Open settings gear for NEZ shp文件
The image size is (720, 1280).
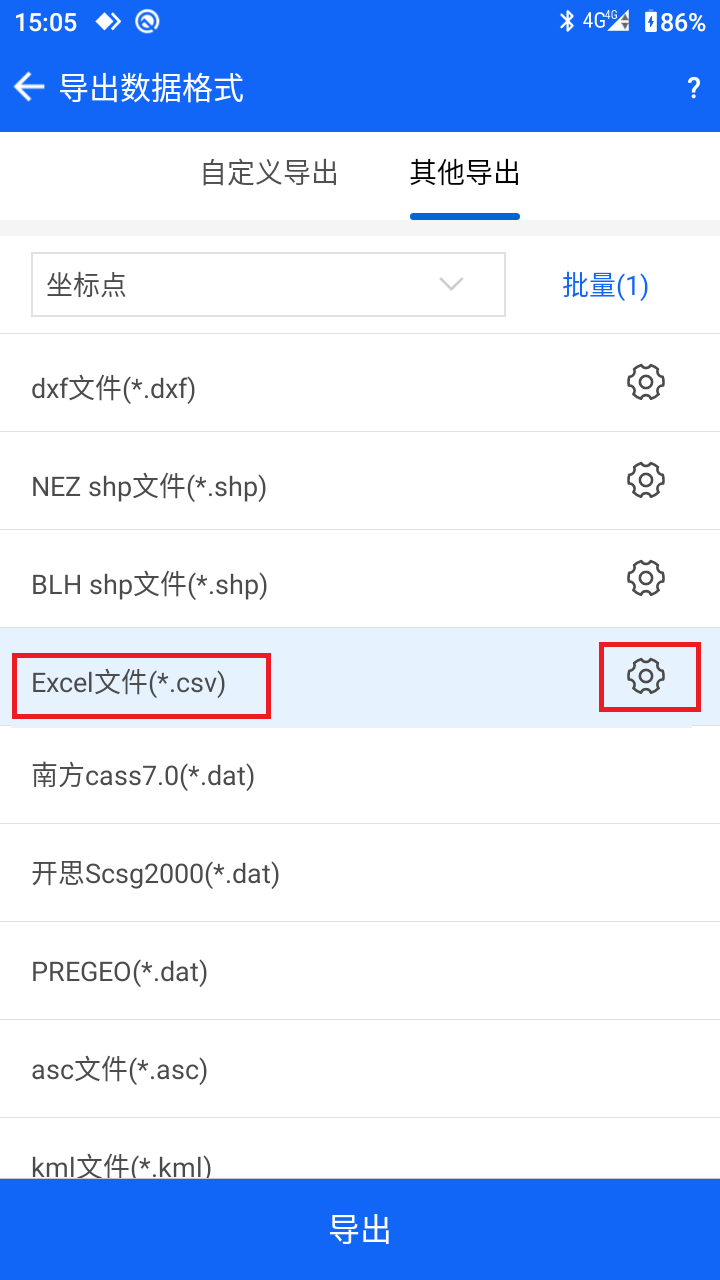tap(646, 480)
